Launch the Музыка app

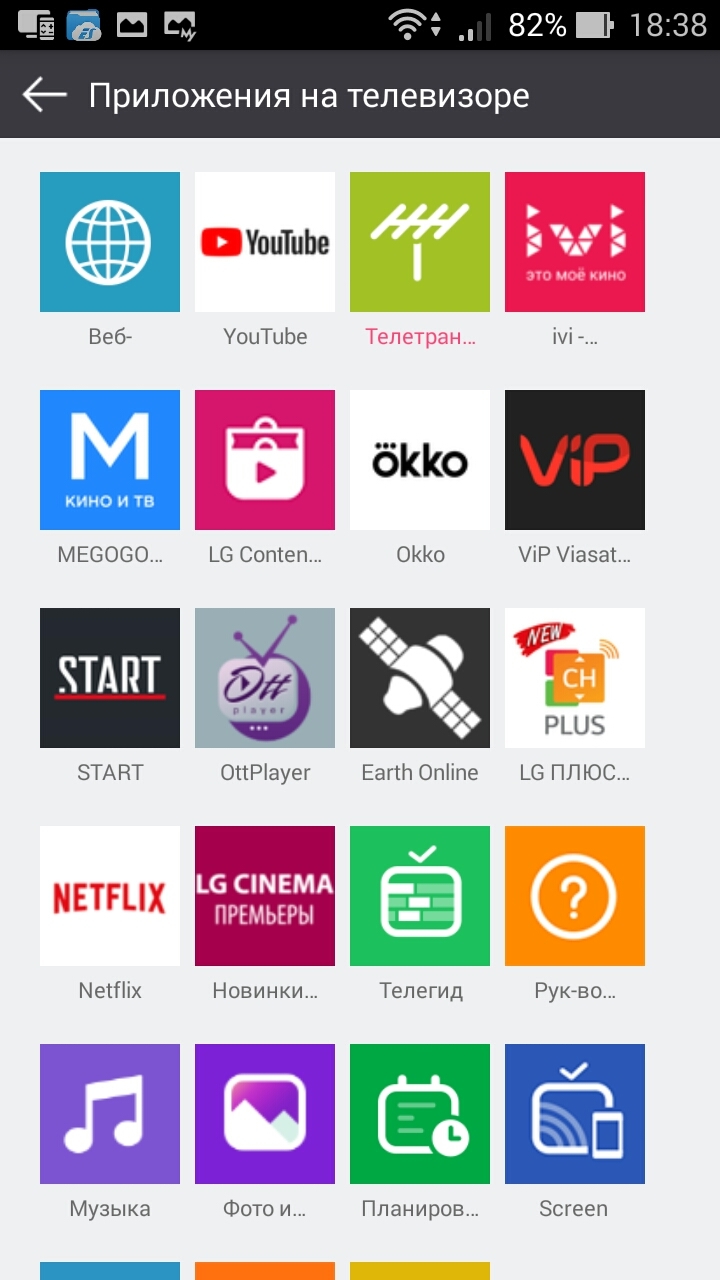(x=110, y=1114)
